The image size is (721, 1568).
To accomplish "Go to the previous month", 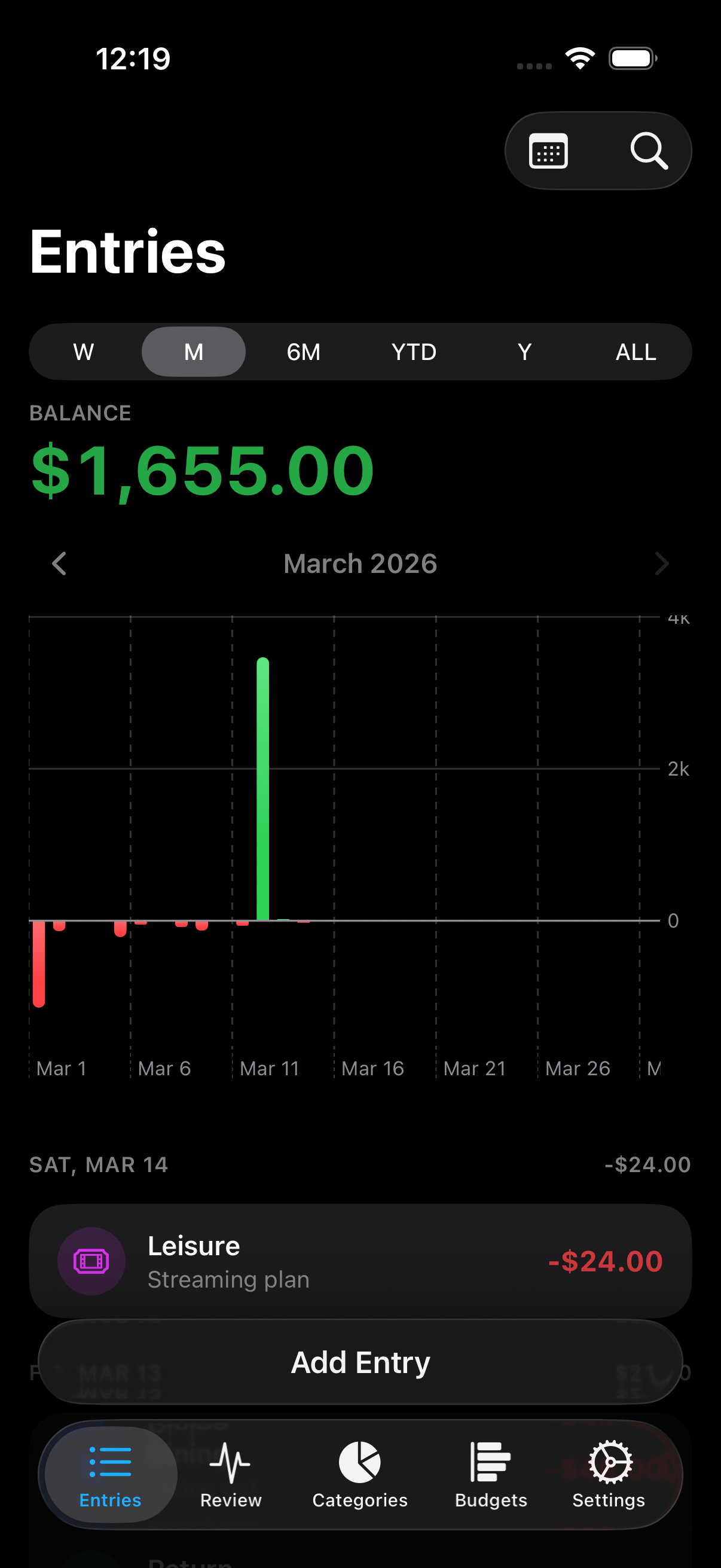I will 59,564.
